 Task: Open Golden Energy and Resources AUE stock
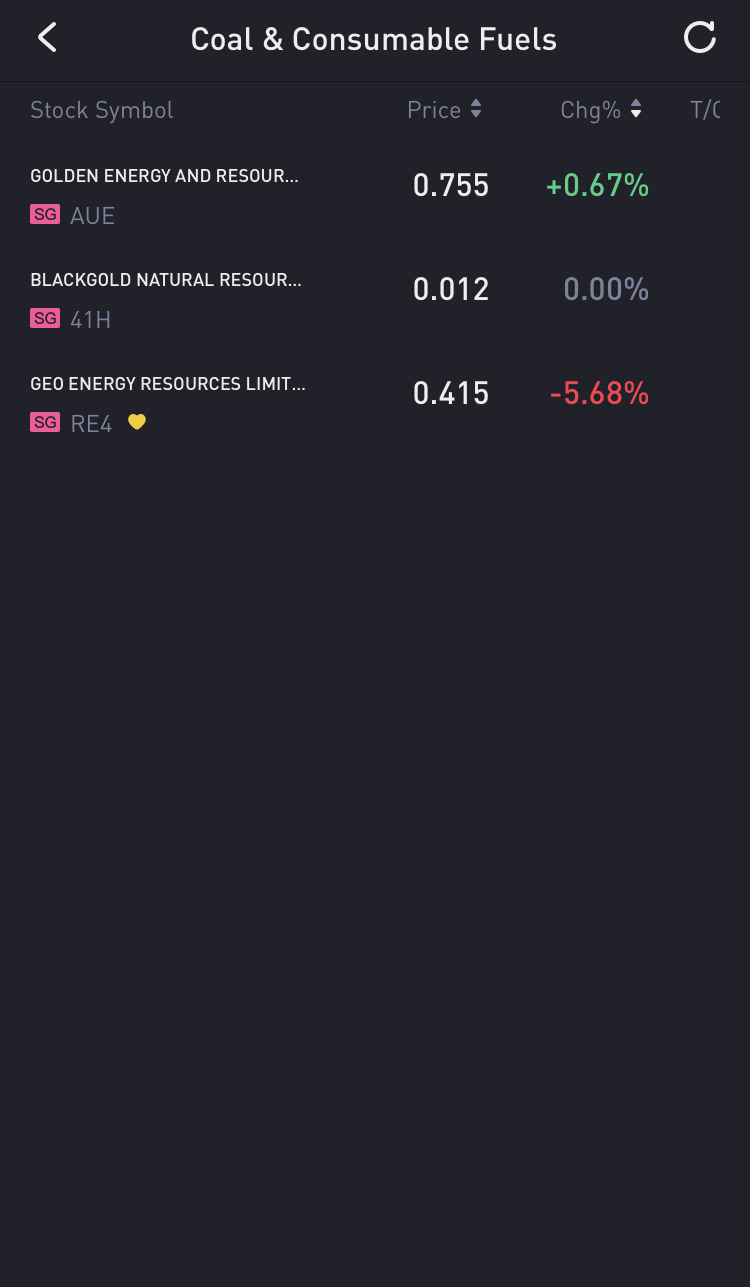[375, 197]
